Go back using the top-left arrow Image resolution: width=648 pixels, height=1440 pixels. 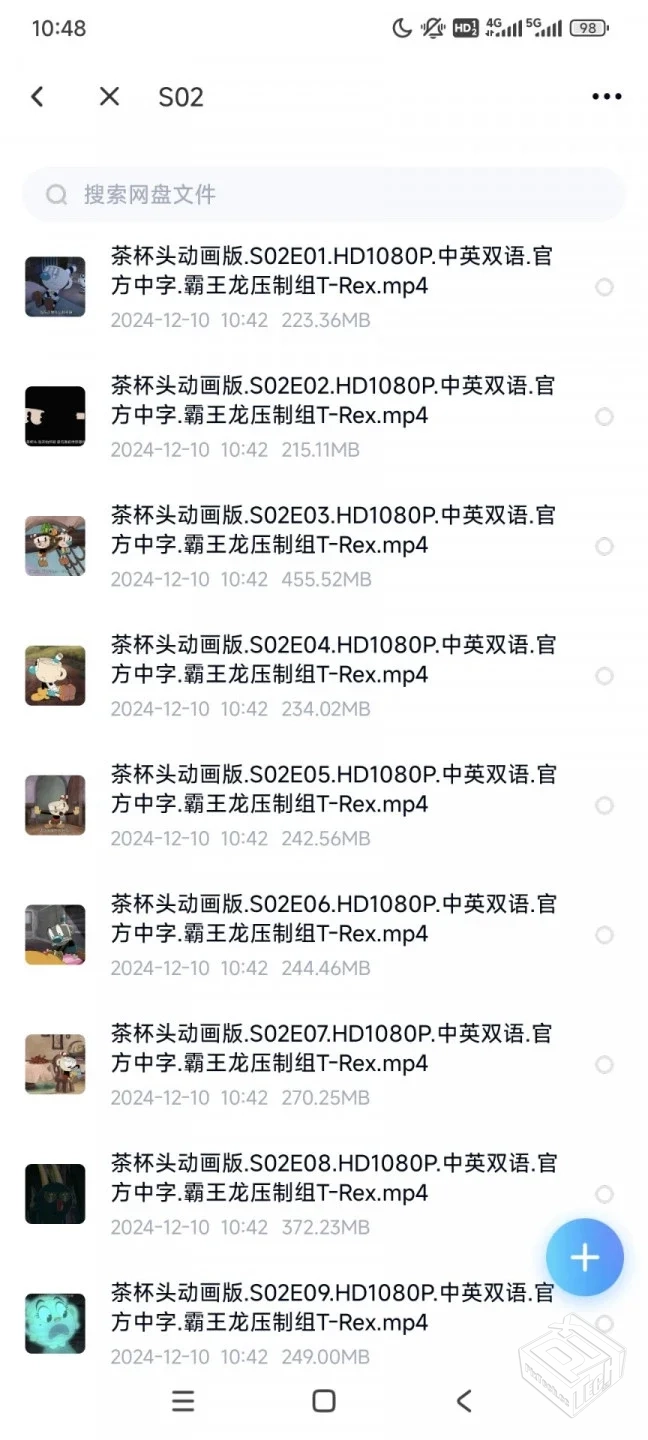37,96
